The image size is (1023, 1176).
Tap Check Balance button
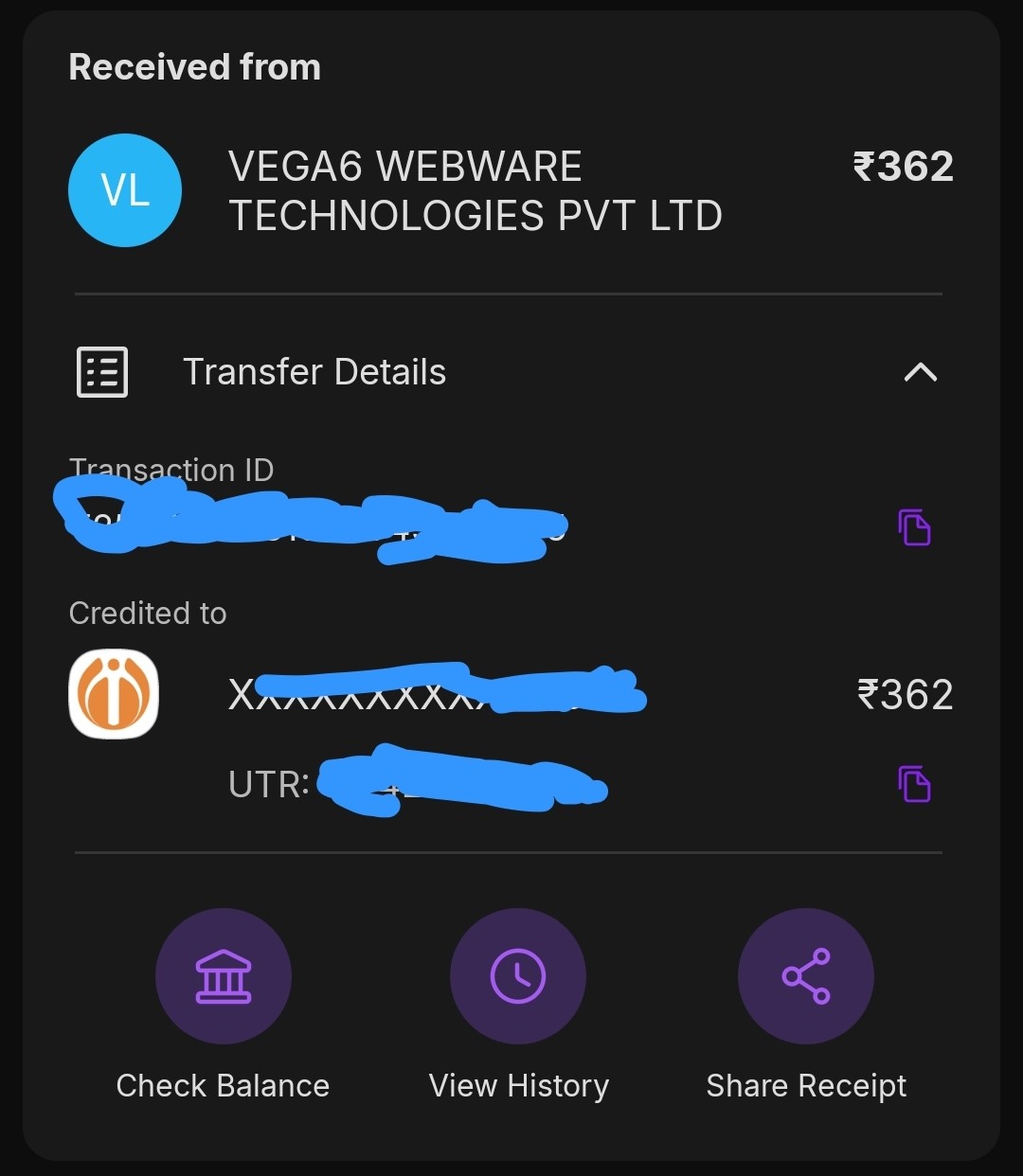(x=223, y=976)
